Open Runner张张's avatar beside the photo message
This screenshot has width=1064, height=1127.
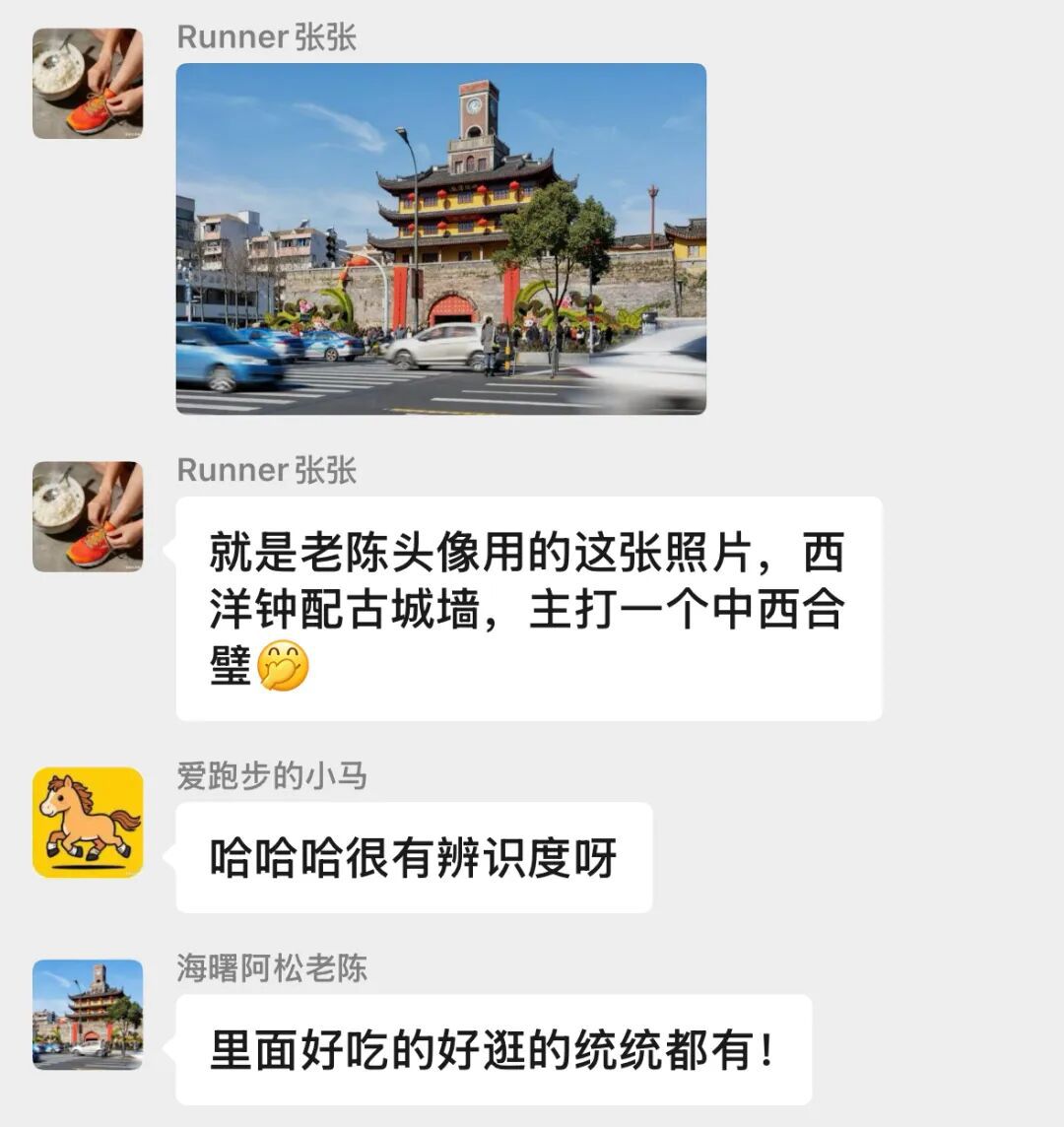point(88,84)
